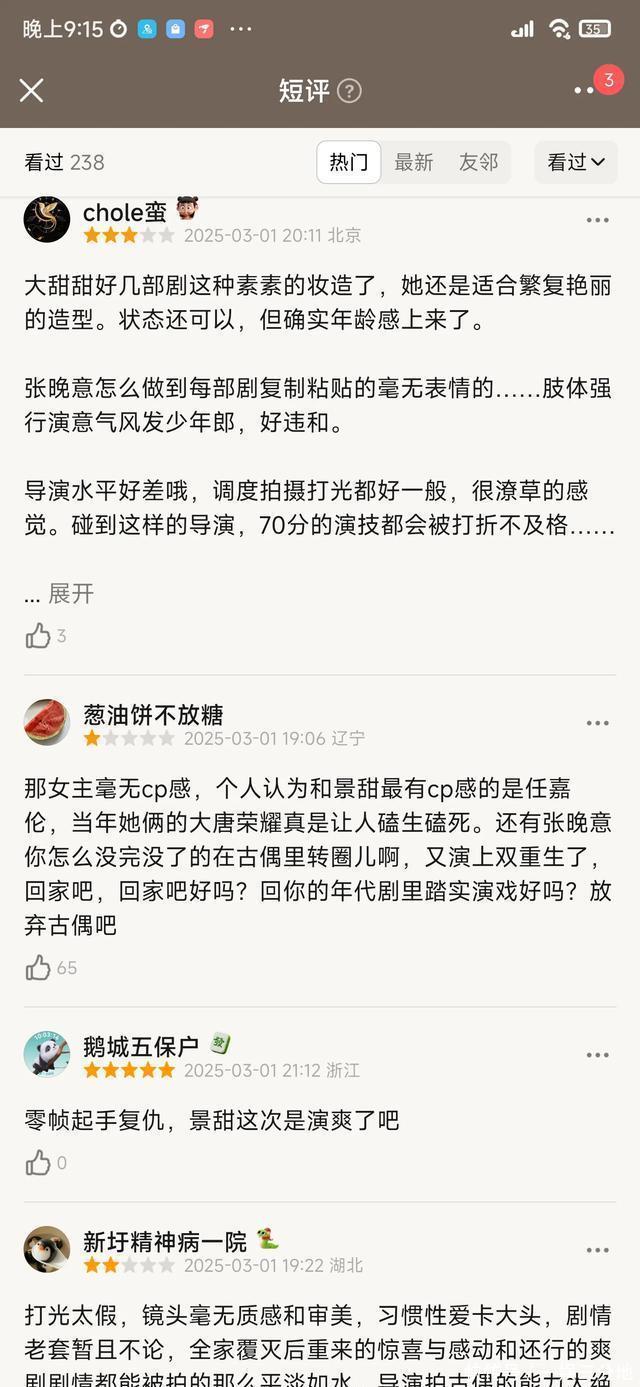Like 葱油饼不放糖's review
The height and width of the screenshot is (1387, 640).
[39, 968]
